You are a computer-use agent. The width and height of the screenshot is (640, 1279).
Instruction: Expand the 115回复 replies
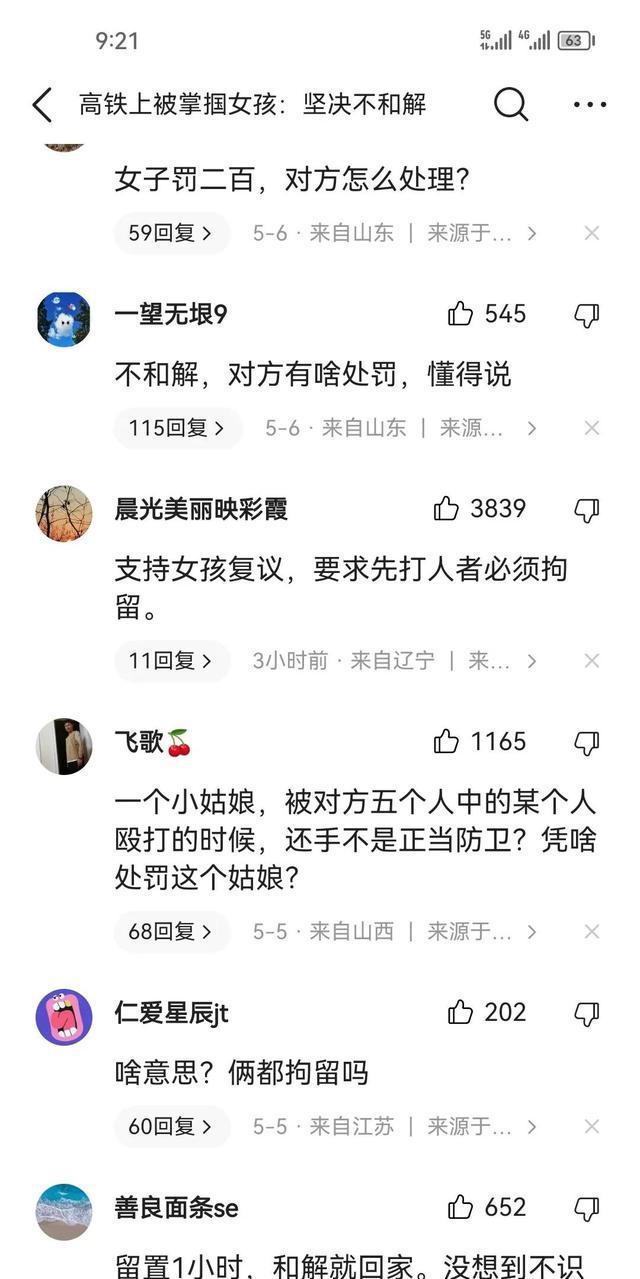click(x=177, y=428)
